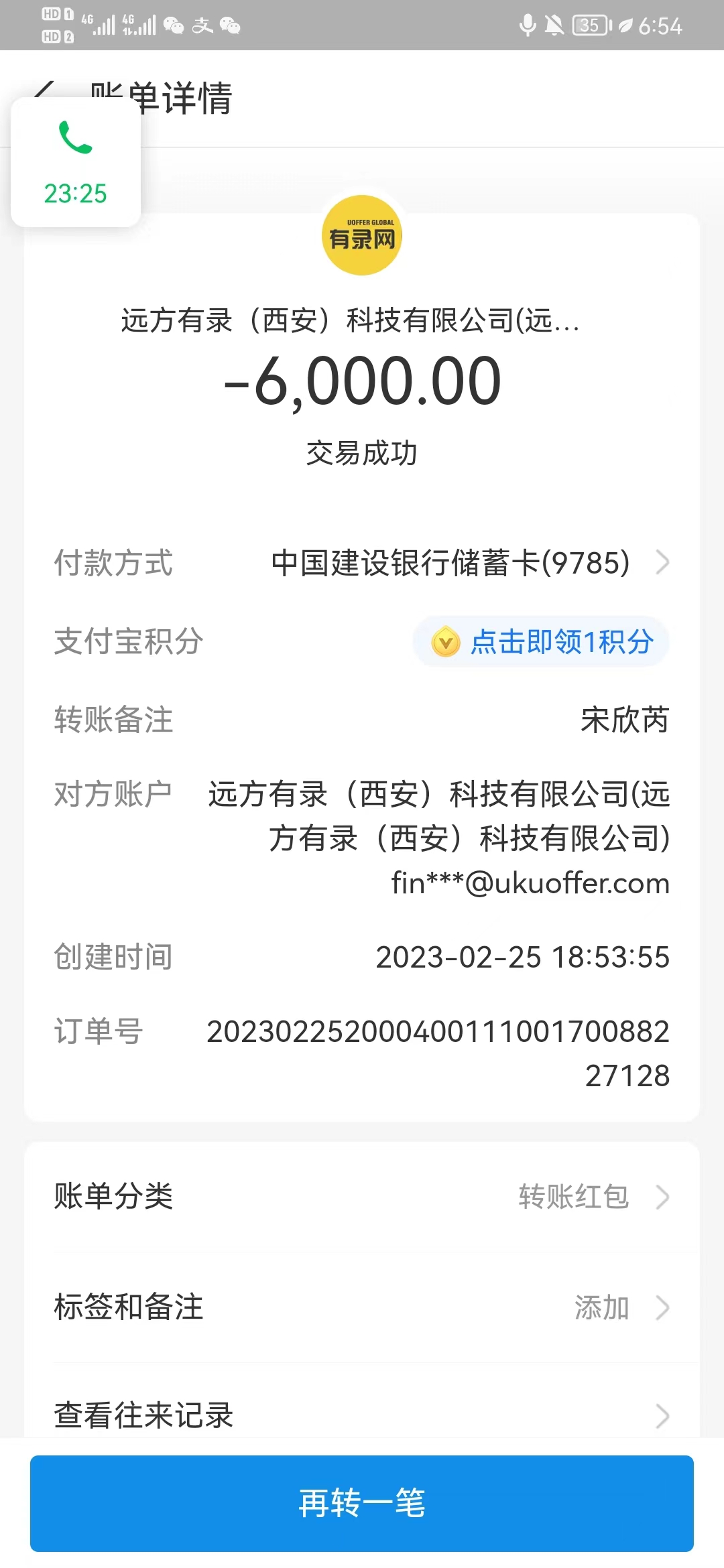This screenshot has height=1568, width=724.
Task: Return to the ongoing call bubble
Action: (76, 162)
